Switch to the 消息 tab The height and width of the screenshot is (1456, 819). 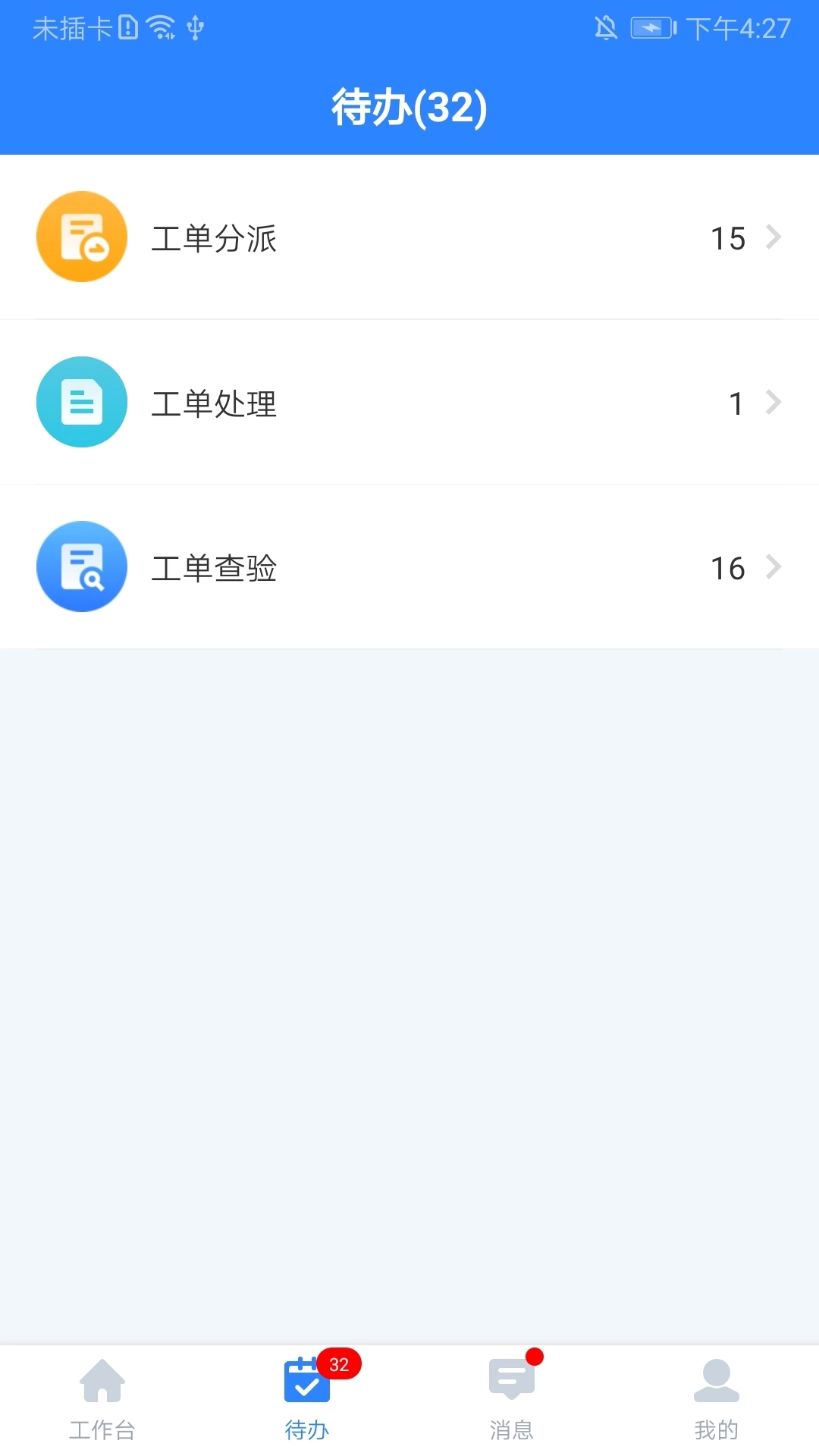click(x=512, y=1403)
